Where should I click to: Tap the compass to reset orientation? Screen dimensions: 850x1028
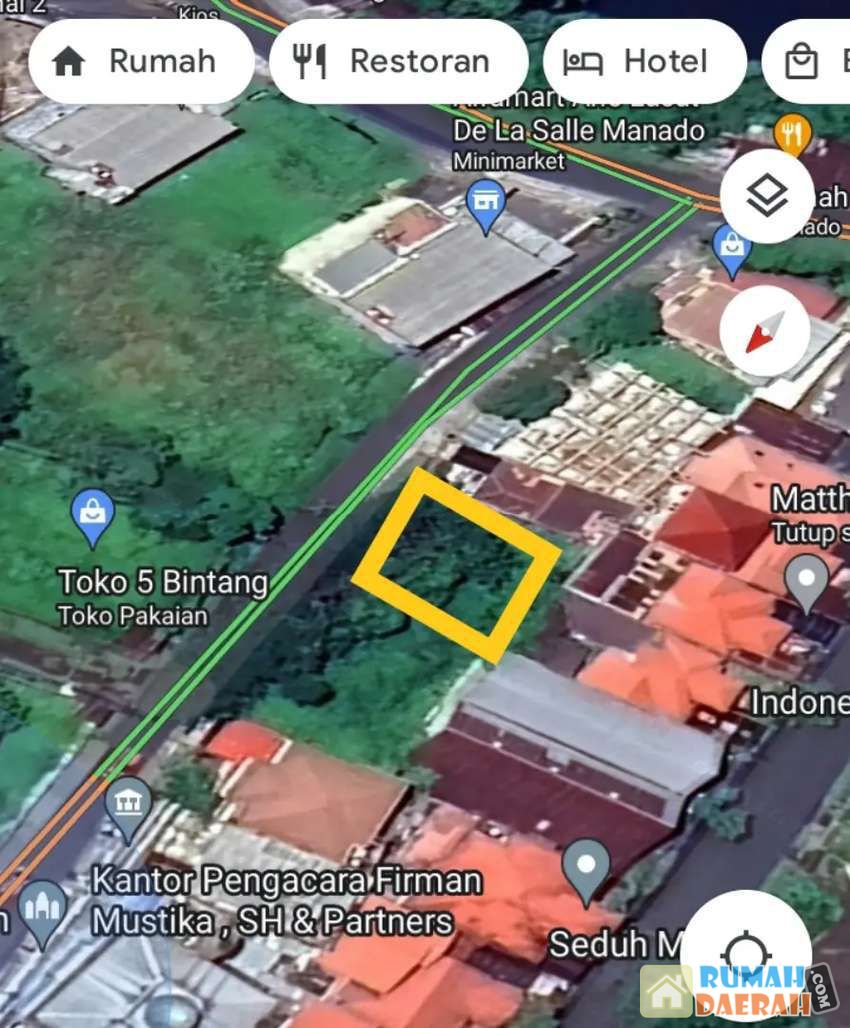(767, 331)
